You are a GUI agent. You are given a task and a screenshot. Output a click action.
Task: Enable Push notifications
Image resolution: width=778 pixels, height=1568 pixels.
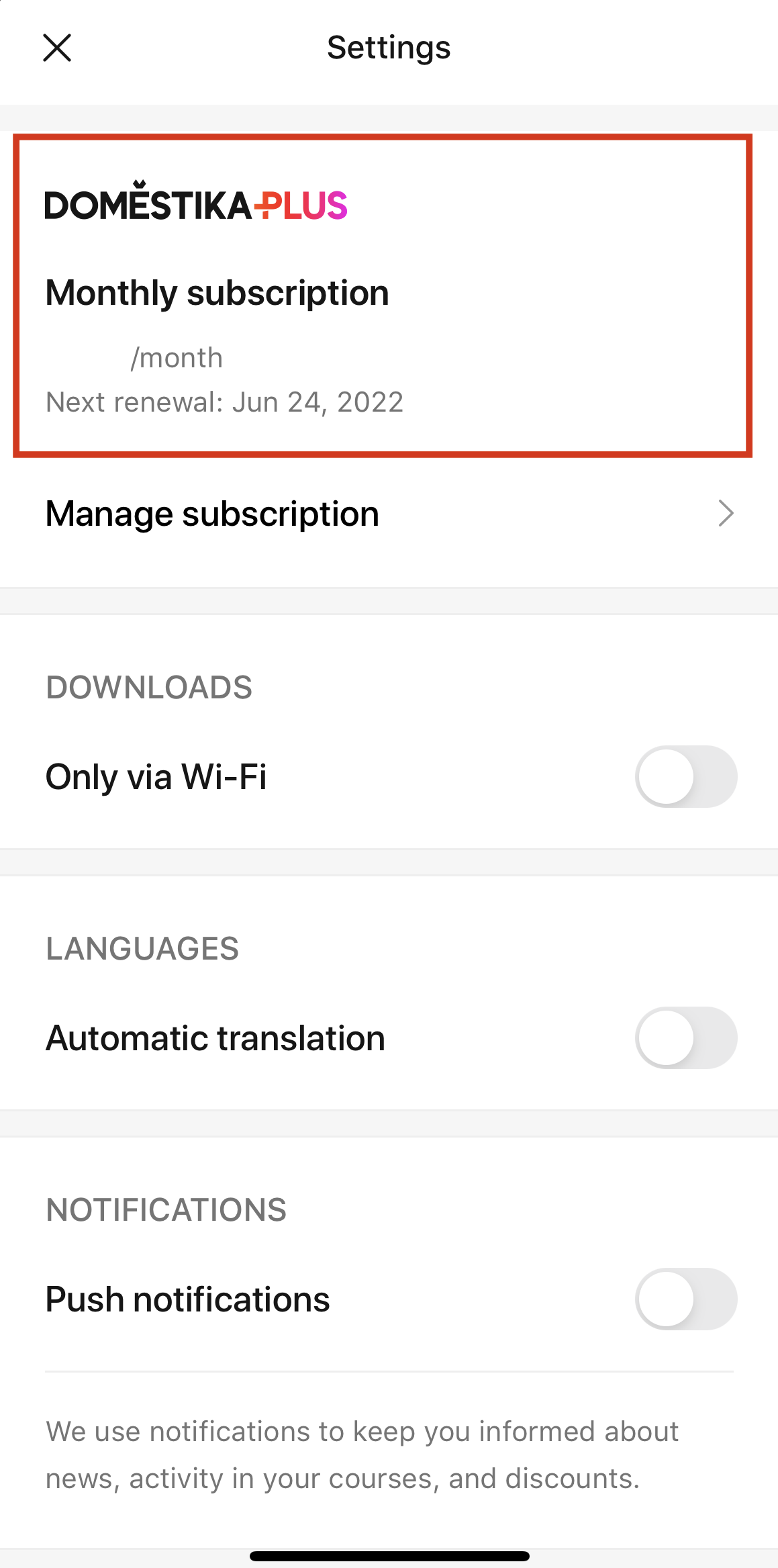pos(686,1299)
